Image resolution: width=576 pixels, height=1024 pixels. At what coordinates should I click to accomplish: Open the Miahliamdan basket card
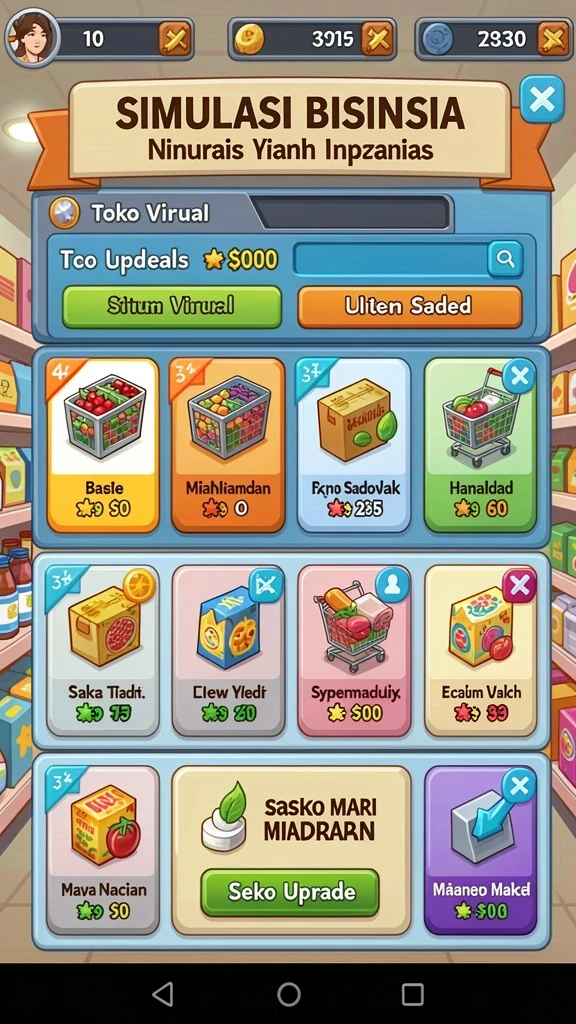227,445
